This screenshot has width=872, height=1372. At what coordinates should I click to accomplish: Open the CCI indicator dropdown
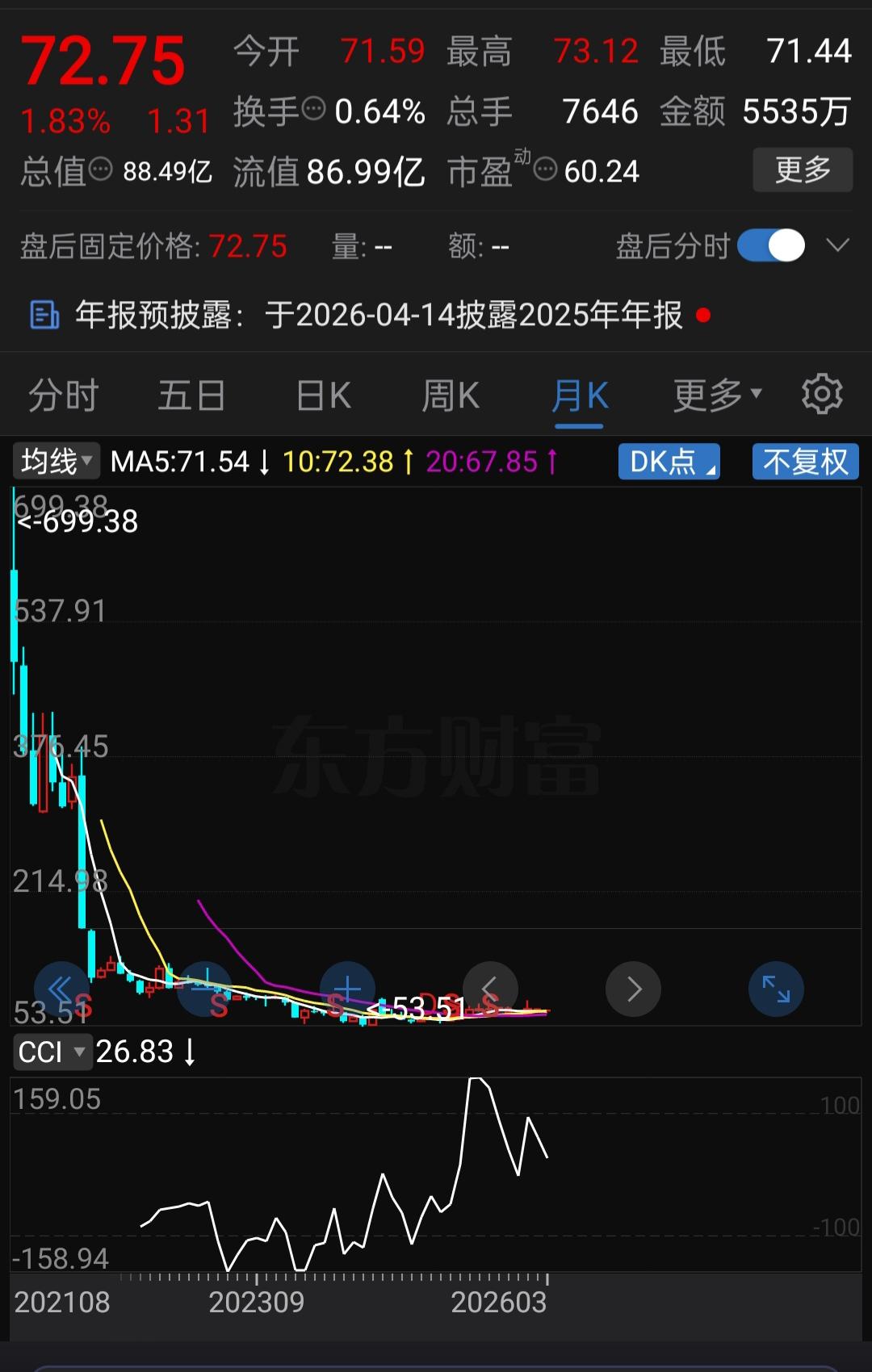[x=53, y=1052]
